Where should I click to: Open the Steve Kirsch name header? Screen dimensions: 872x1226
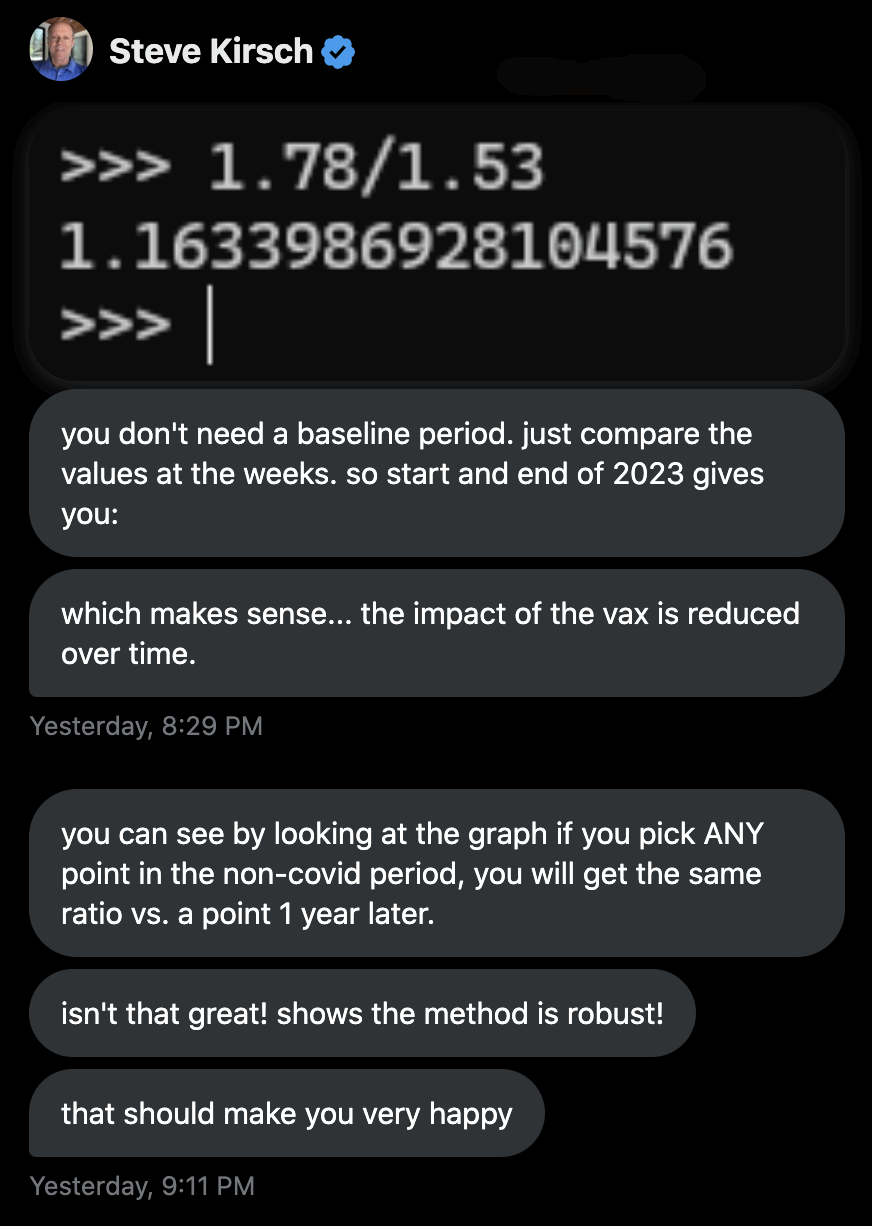[x=210, y=51]
